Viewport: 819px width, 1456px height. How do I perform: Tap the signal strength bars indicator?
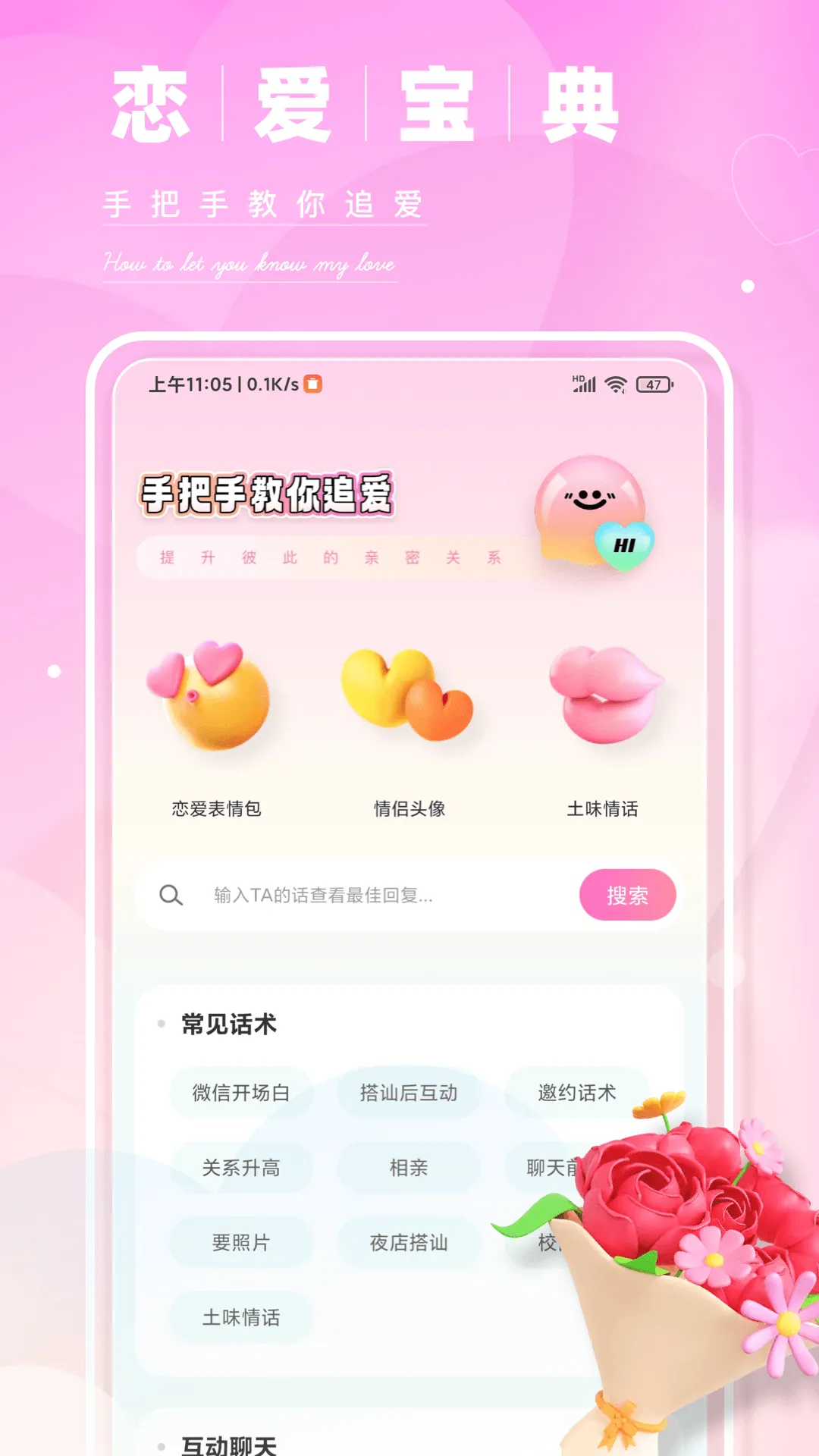click(584, 384)
